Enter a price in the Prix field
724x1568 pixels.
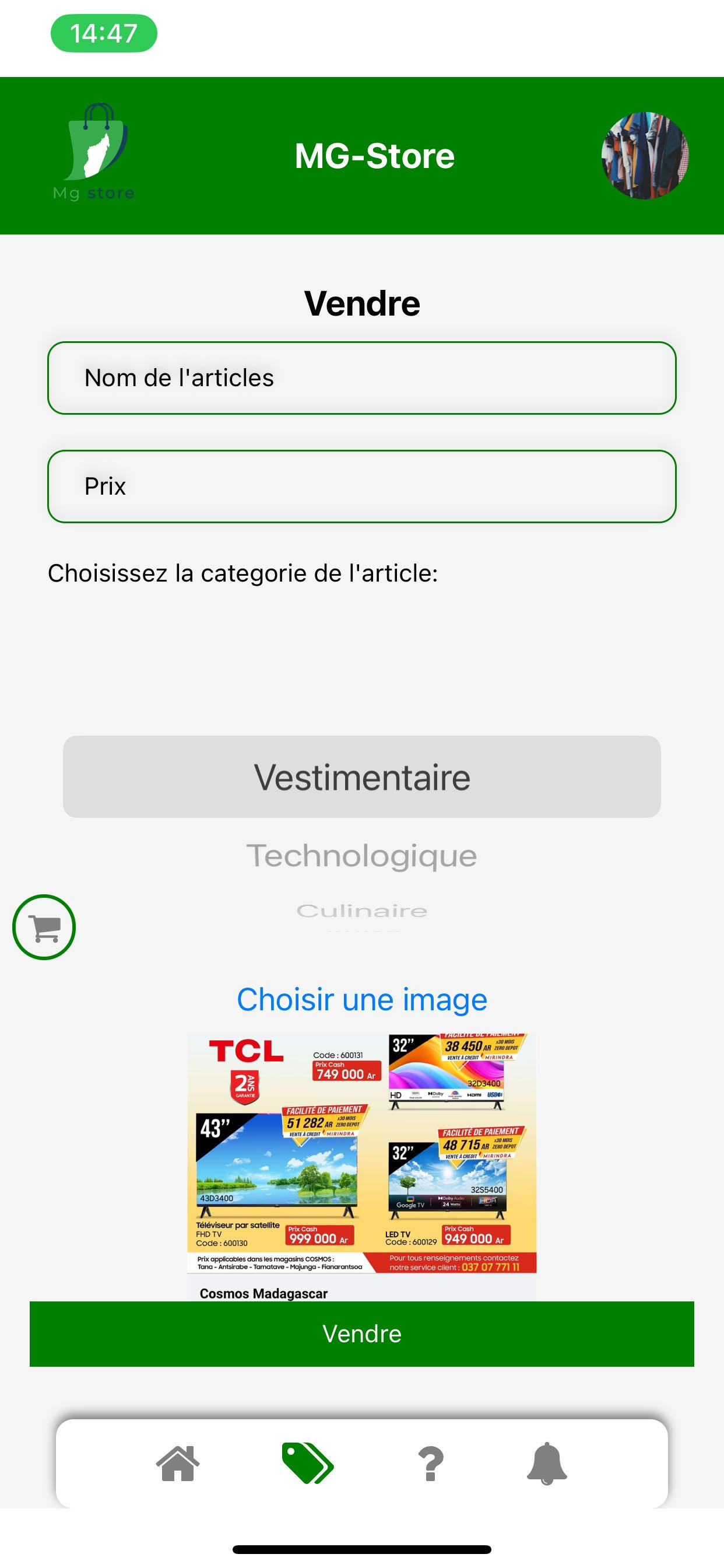pos(362,487)
